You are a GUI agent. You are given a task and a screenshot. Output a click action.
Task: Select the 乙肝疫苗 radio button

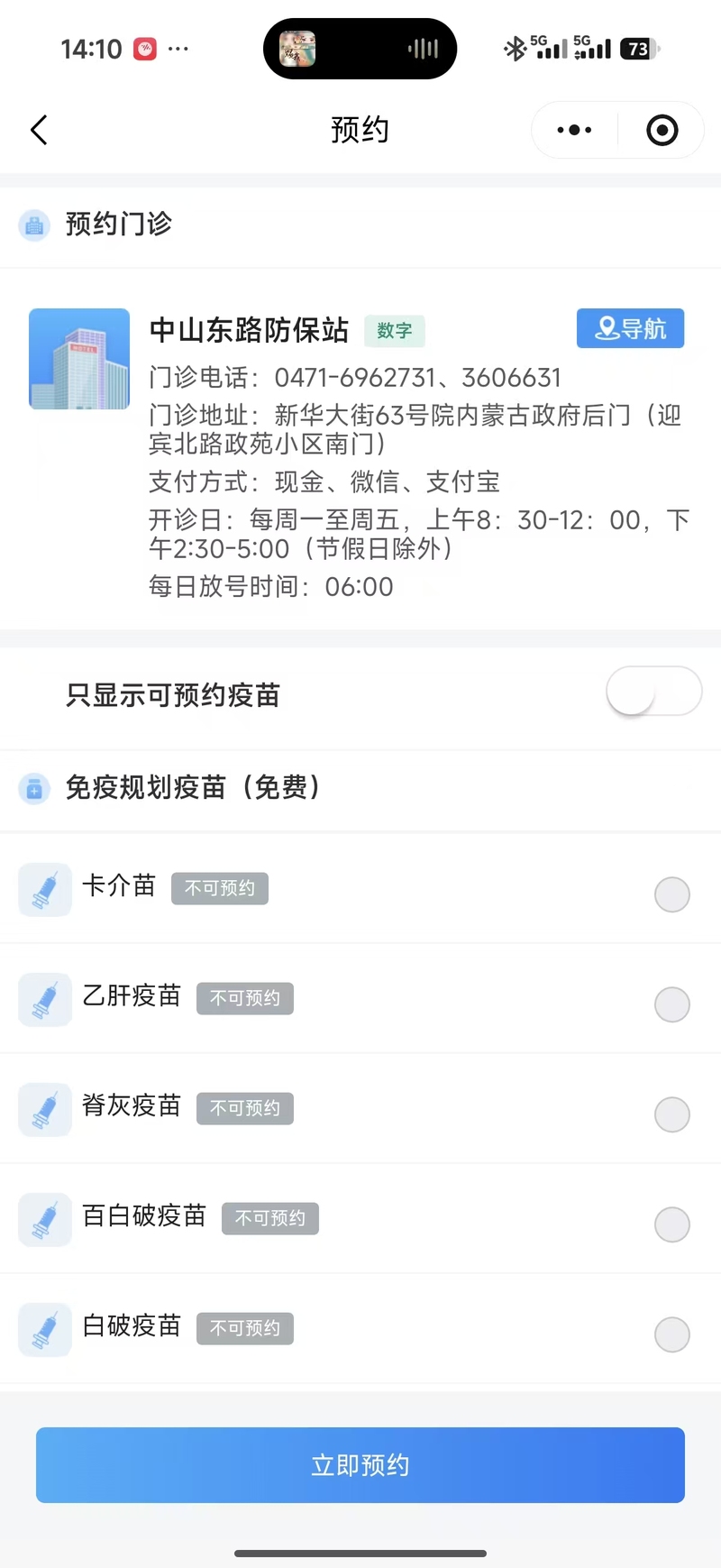[671, 1004]
